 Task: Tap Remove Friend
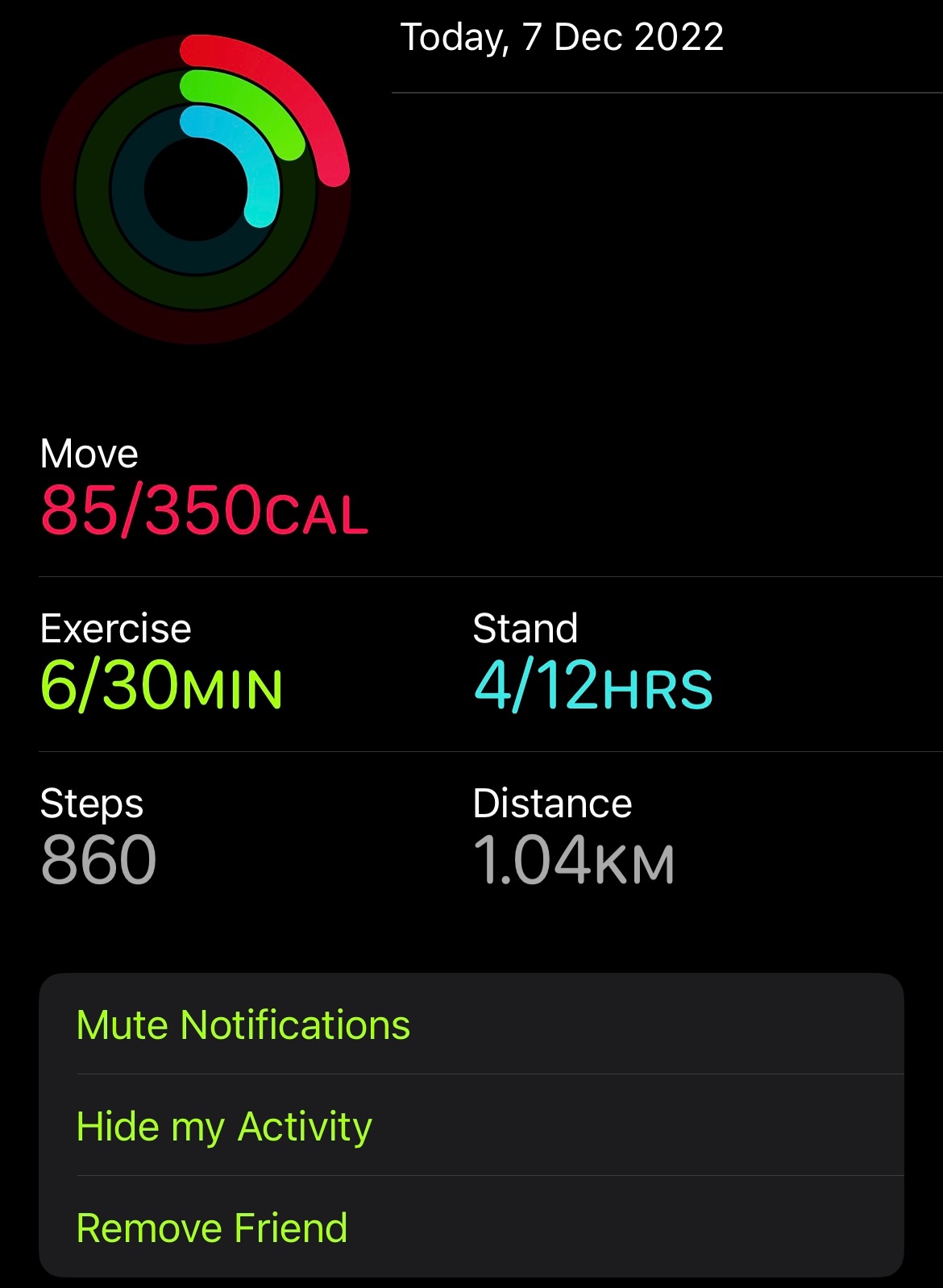212,1228
